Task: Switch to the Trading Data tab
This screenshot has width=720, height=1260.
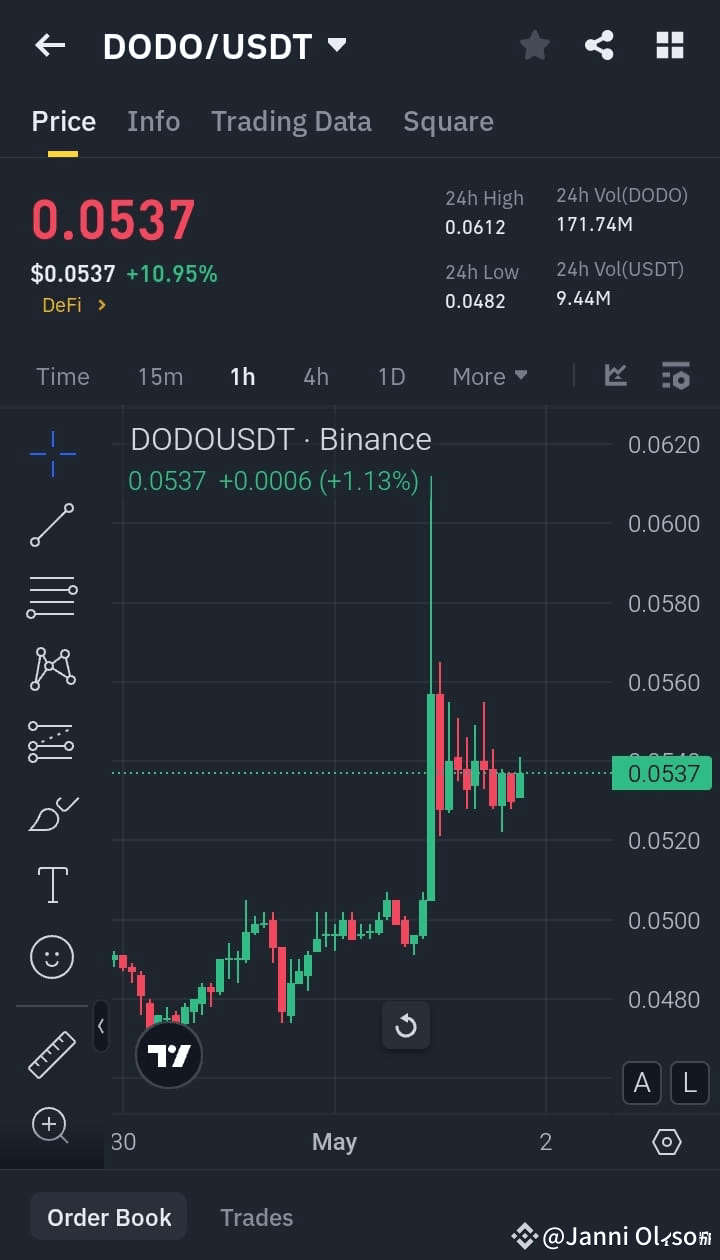Action: click(291, 121)
